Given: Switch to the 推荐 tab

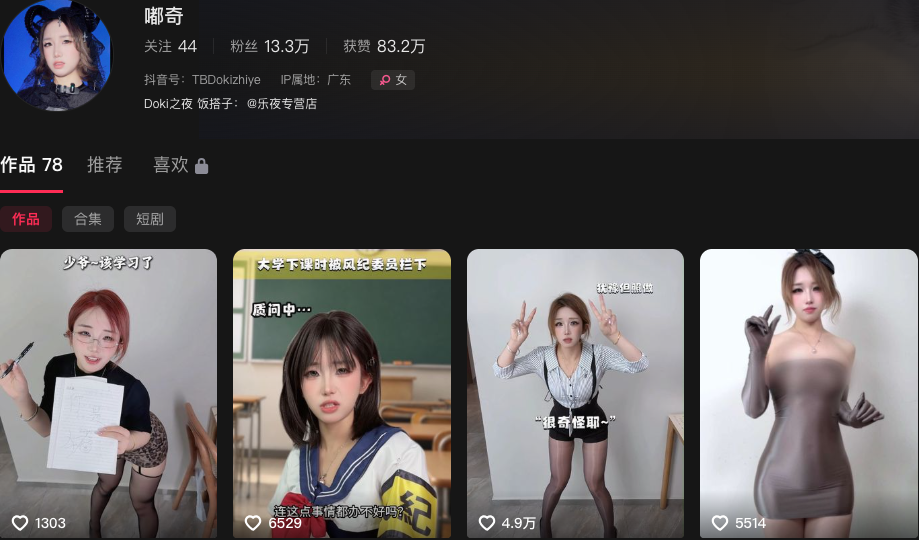Looking at the screenshot, I should (x=105, y=165).
